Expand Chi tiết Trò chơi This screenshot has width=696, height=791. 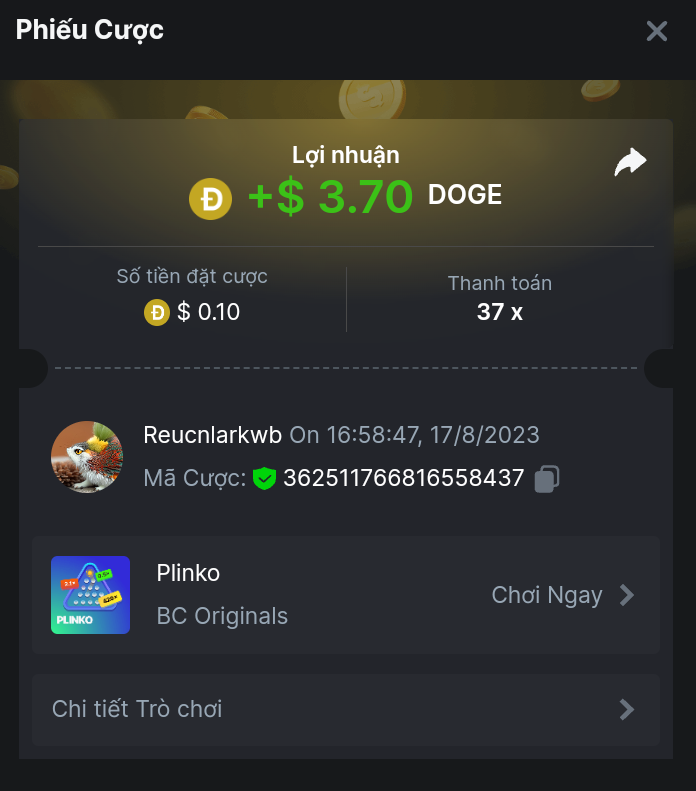click(345, 710)
